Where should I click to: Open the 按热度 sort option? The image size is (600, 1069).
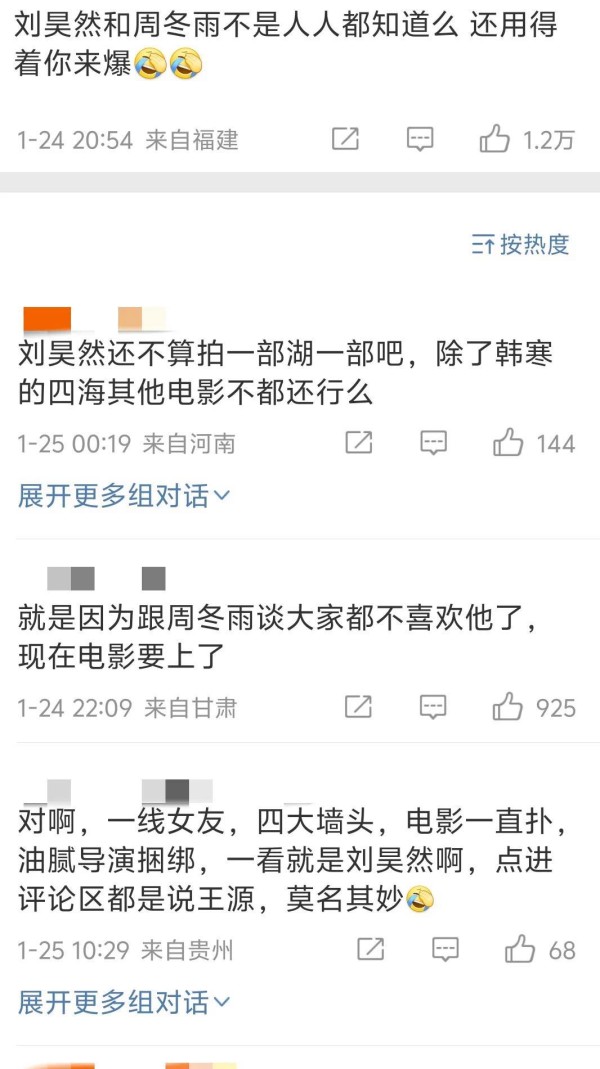(521, 244)
